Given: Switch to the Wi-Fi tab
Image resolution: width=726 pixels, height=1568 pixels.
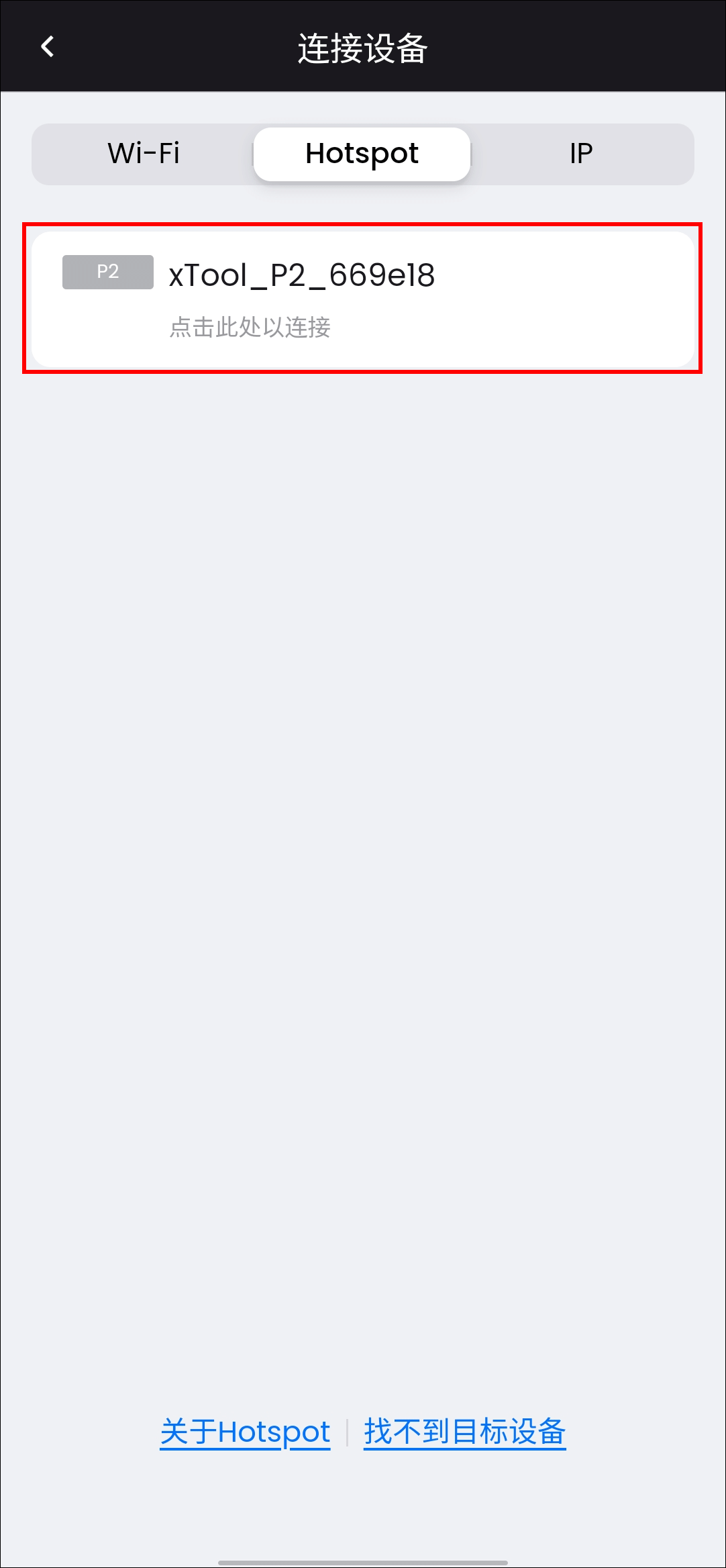Looking at the screenshot, I should coord(144,154).
